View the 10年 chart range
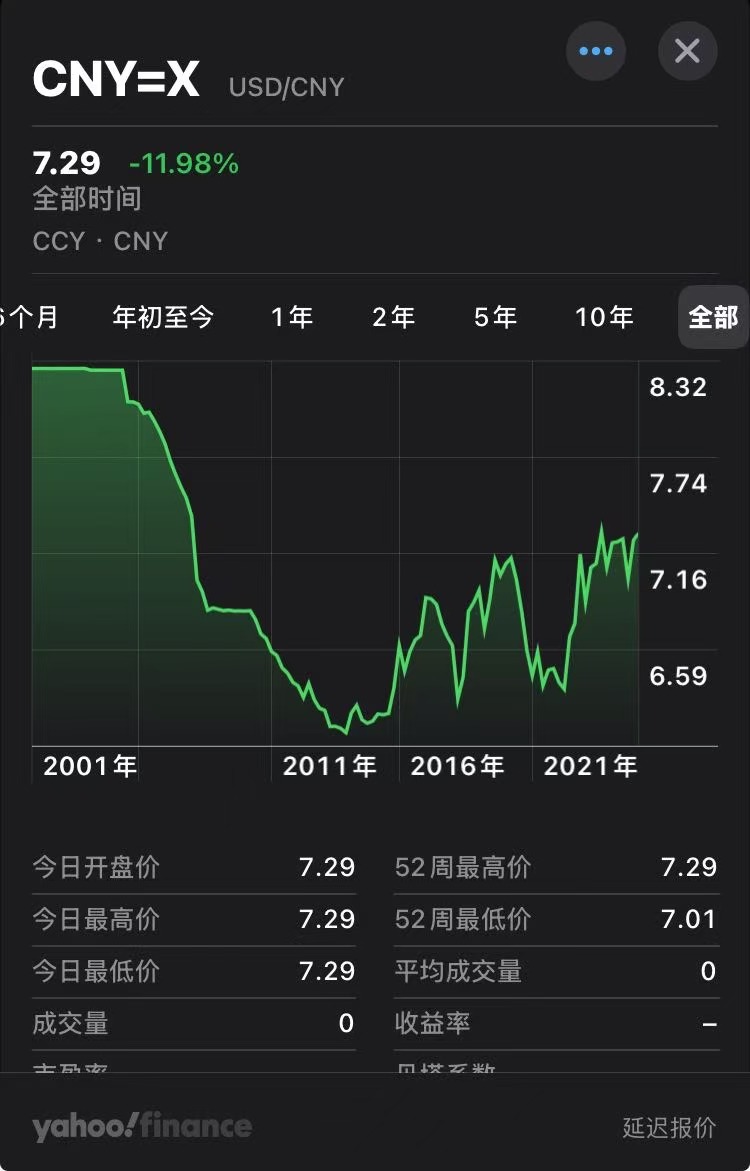Image resolution: width=750 pixels, height=1171 pixels. [604, 318]
